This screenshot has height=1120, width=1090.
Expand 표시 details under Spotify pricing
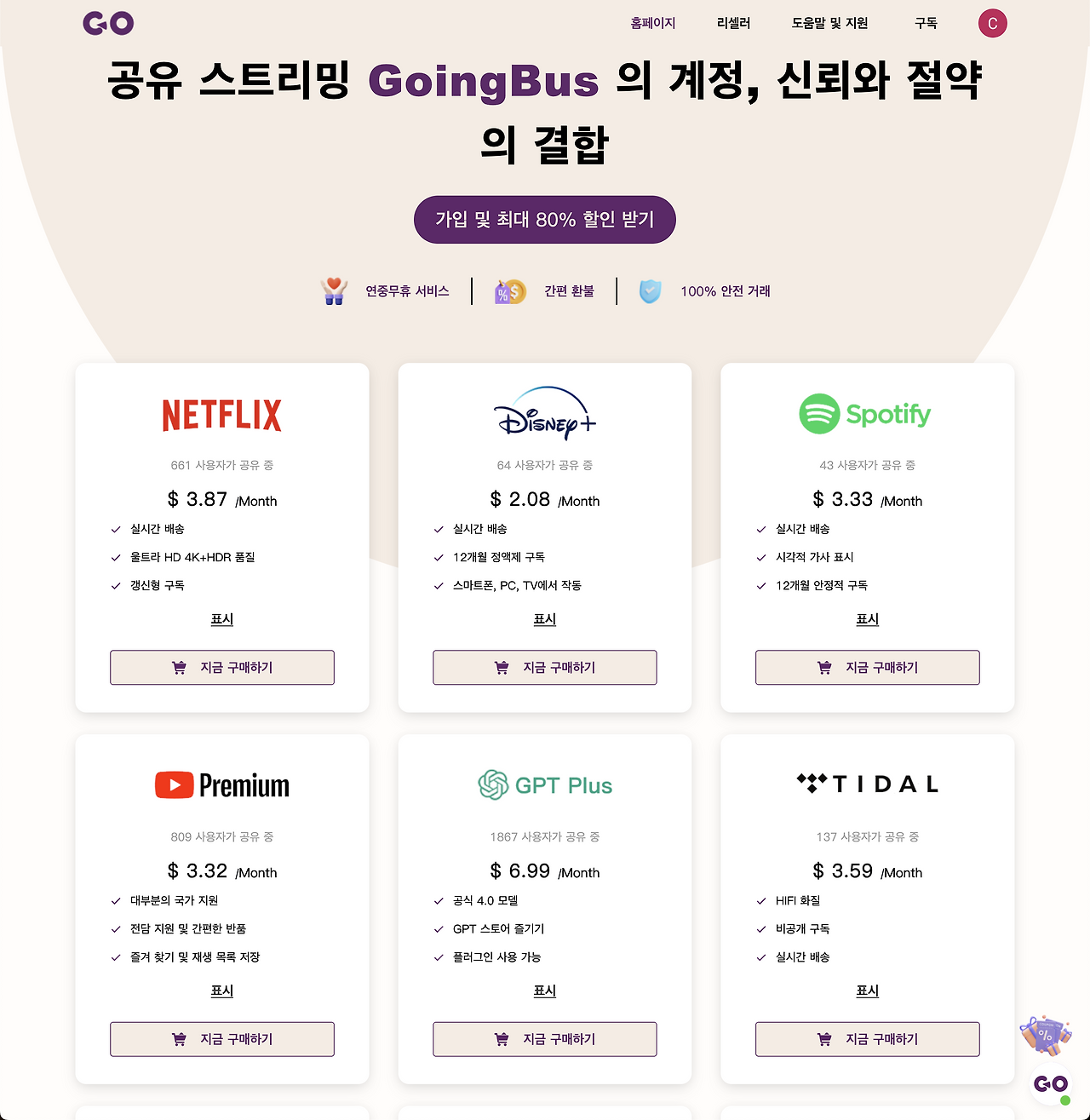pyautogui.click(x=866, y=619)
